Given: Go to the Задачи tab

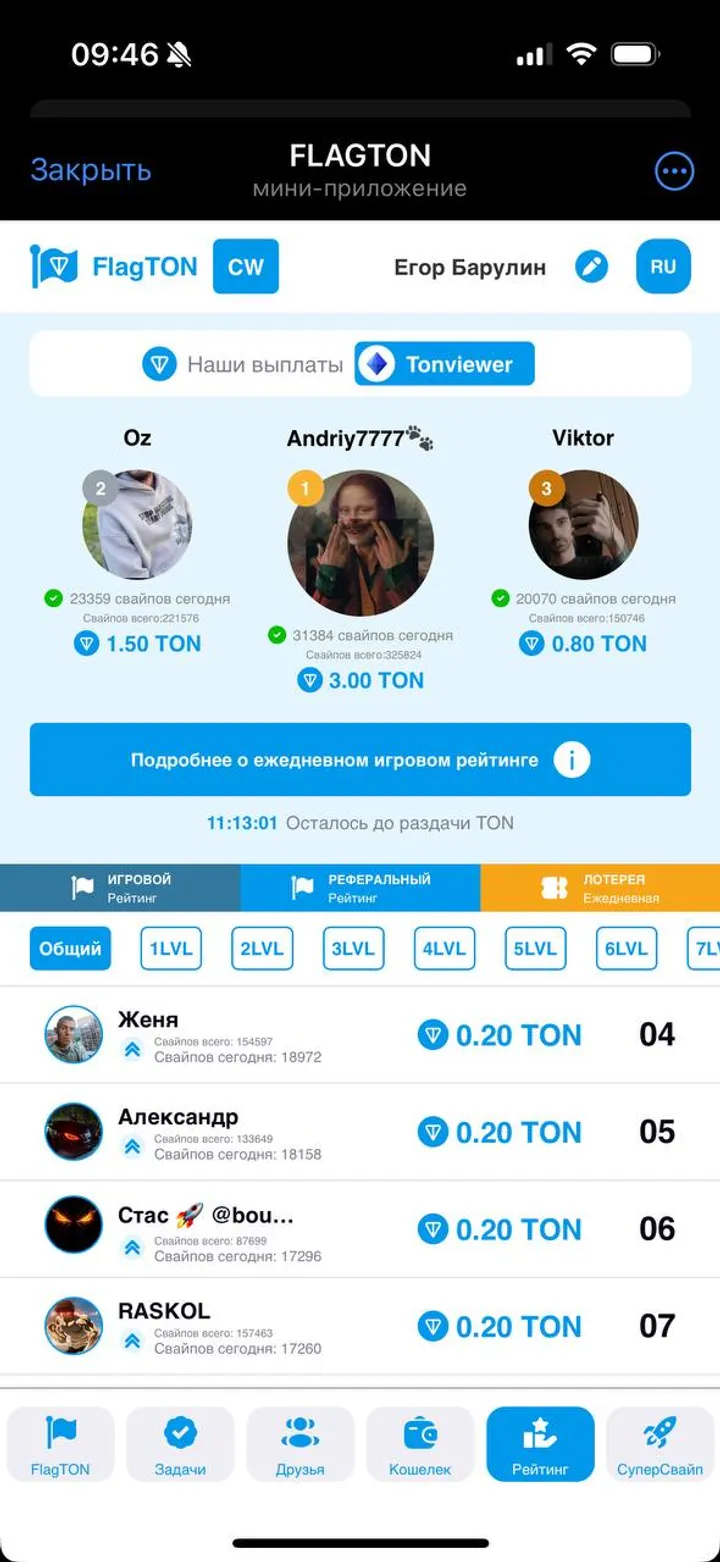Looking at the screenshot, I should 180,1445.
